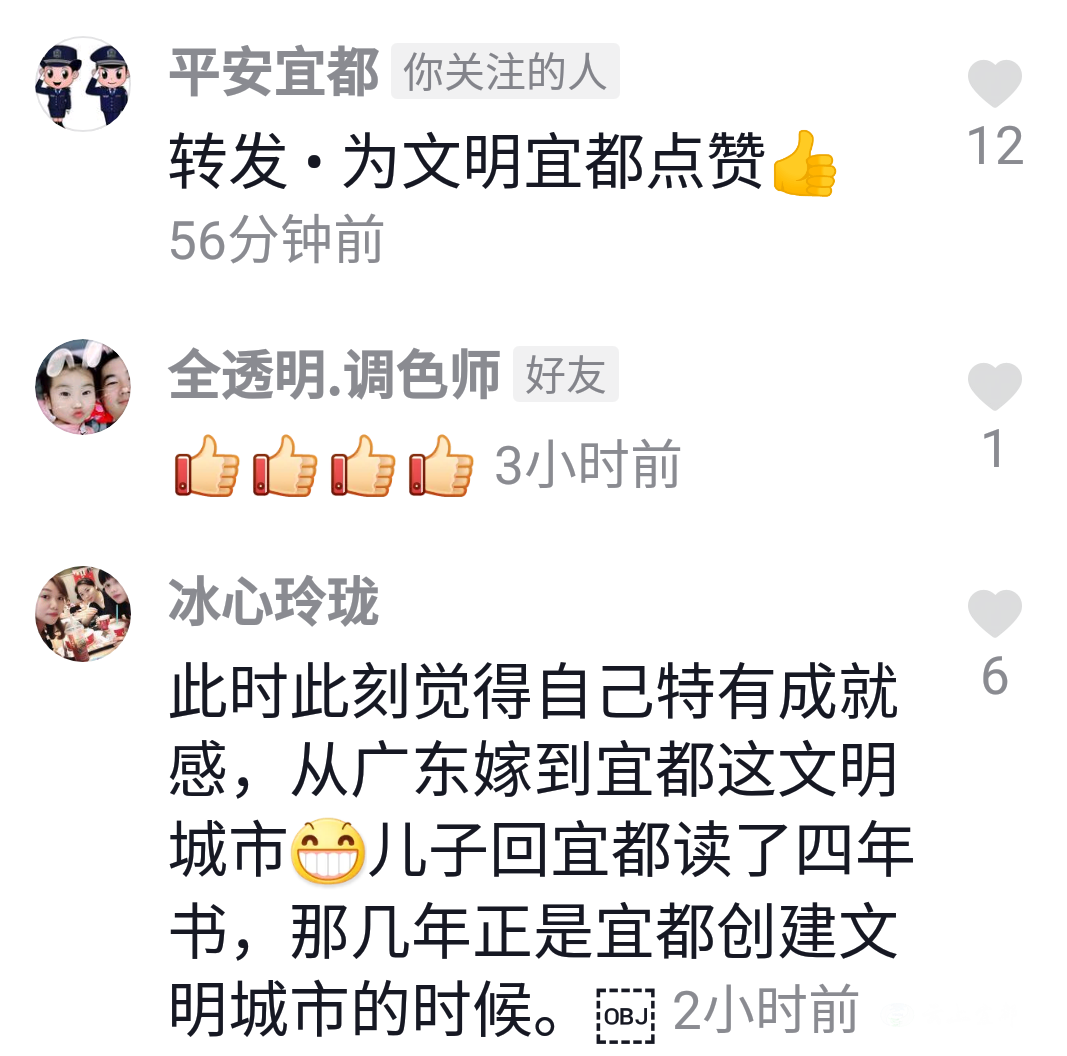Open 冰心玲珑 username link
Viewport: 1067px width, 1056px height.
[x=273, y=602]
